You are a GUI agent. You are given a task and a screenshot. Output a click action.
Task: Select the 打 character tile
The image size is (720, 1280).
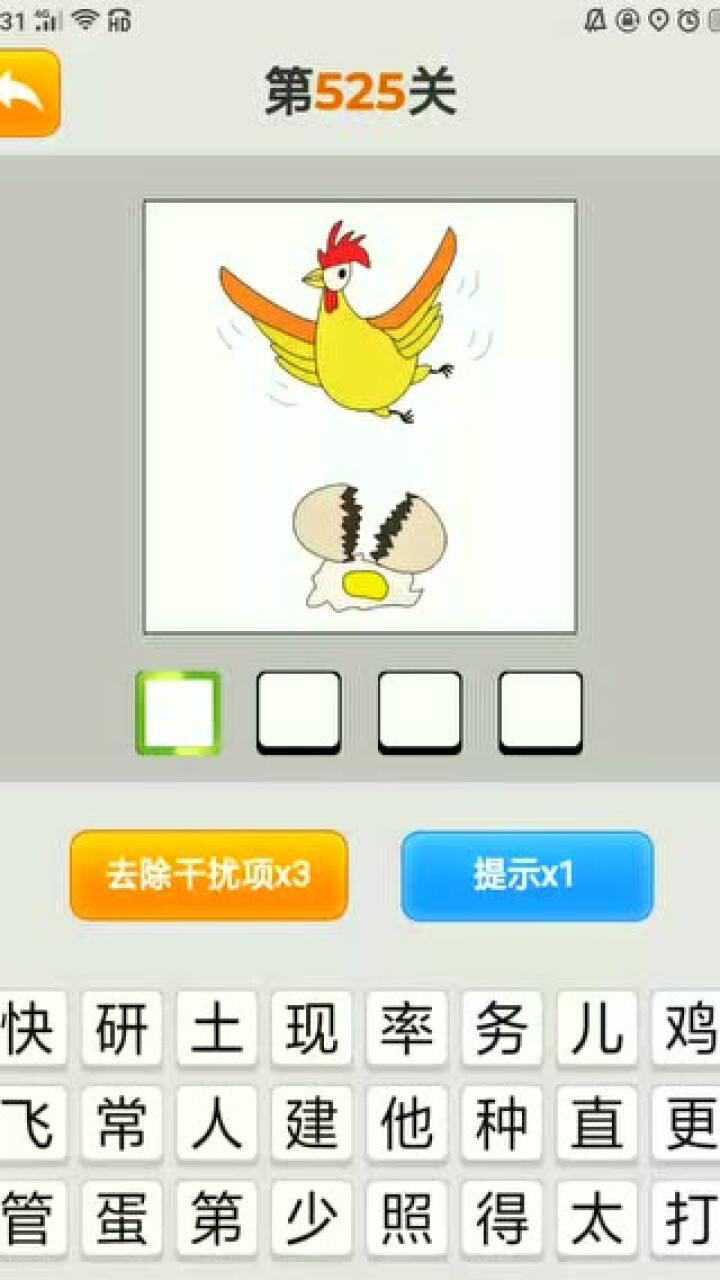pos(689,1219)
